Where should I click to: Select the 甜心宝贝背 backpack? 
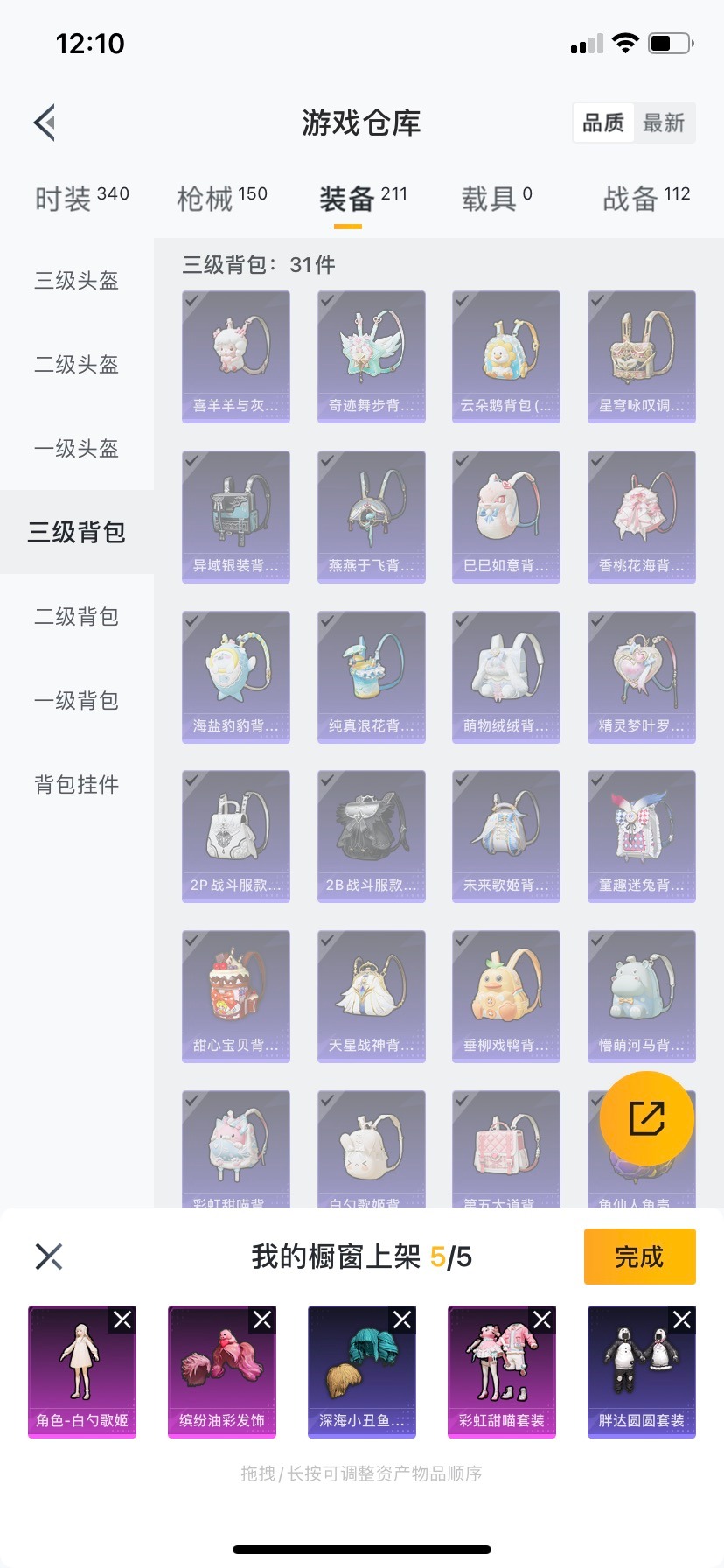[x=236, y=996]
